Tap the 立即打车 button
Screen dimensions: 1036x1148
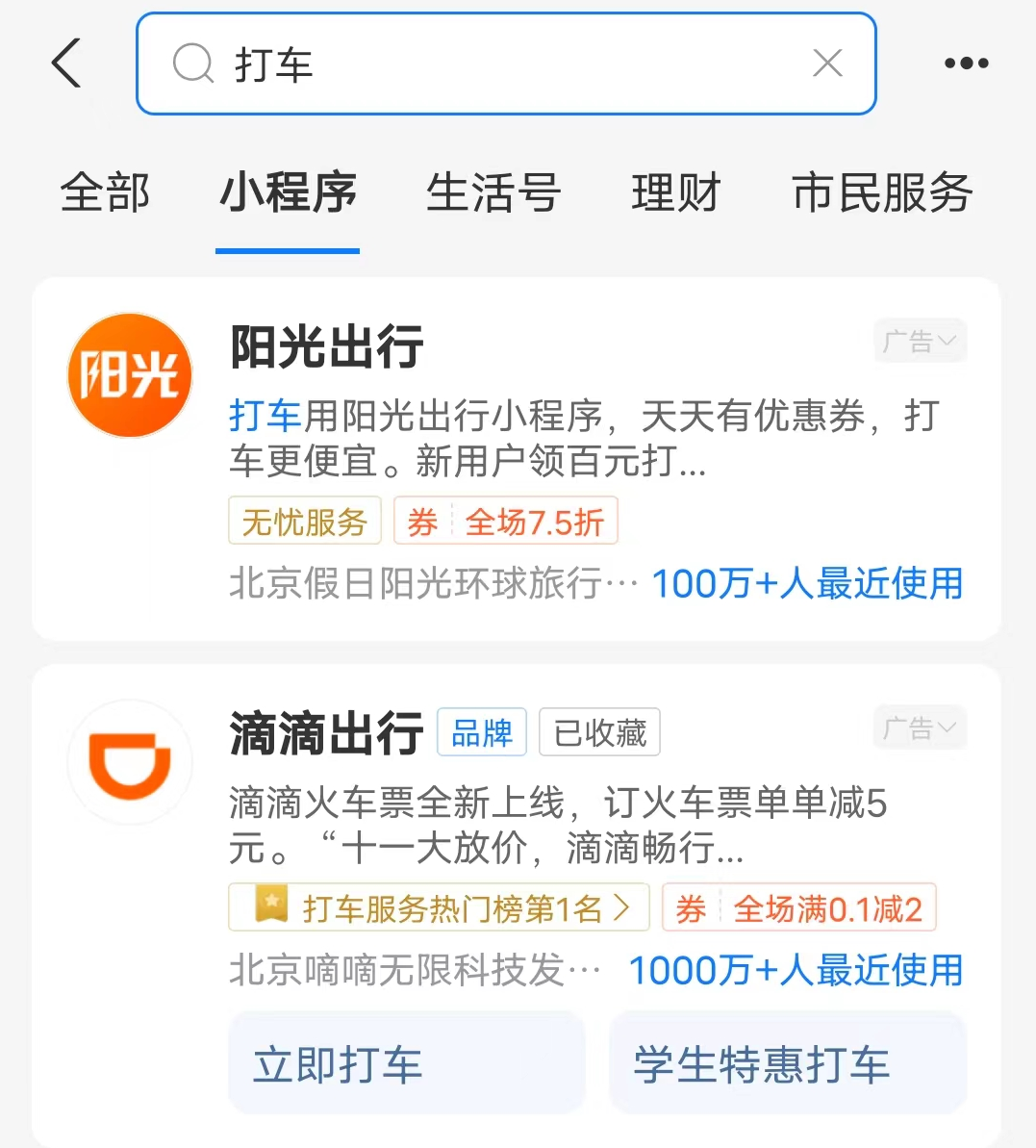pyautogui.click(x=406, y=1063)
